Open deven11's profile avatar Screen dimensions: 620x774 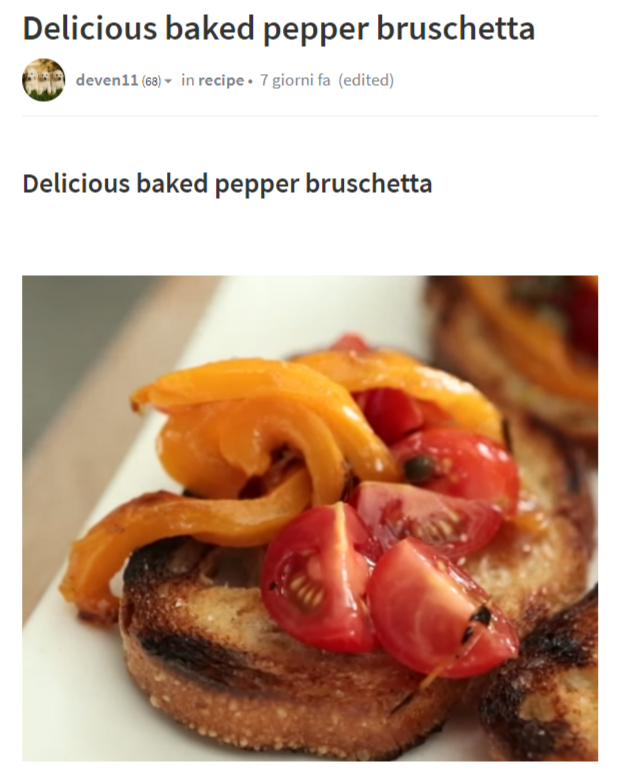(43, 80)
